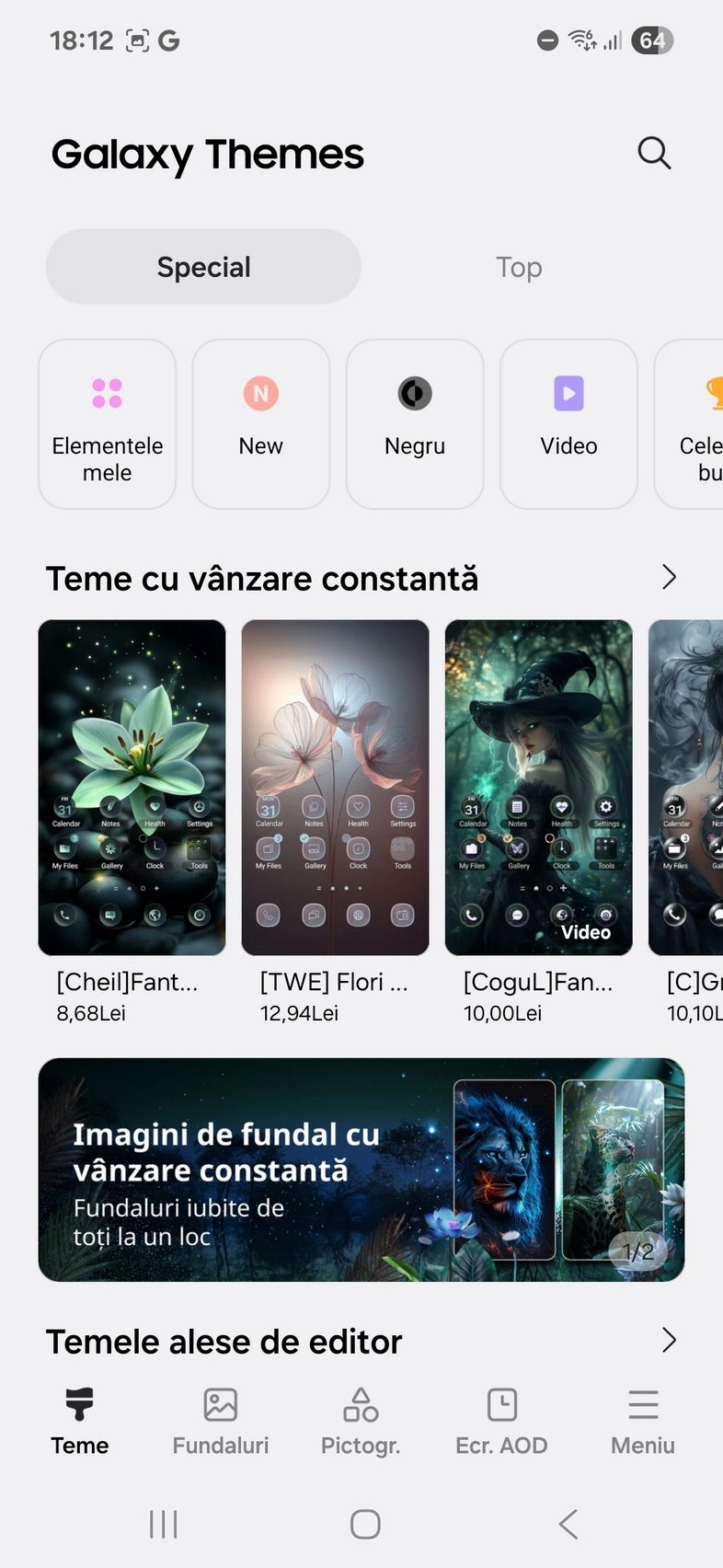723x1568 pixels.
Task: Open the Ecr. AOD tab
Action: coord(501,1423)
